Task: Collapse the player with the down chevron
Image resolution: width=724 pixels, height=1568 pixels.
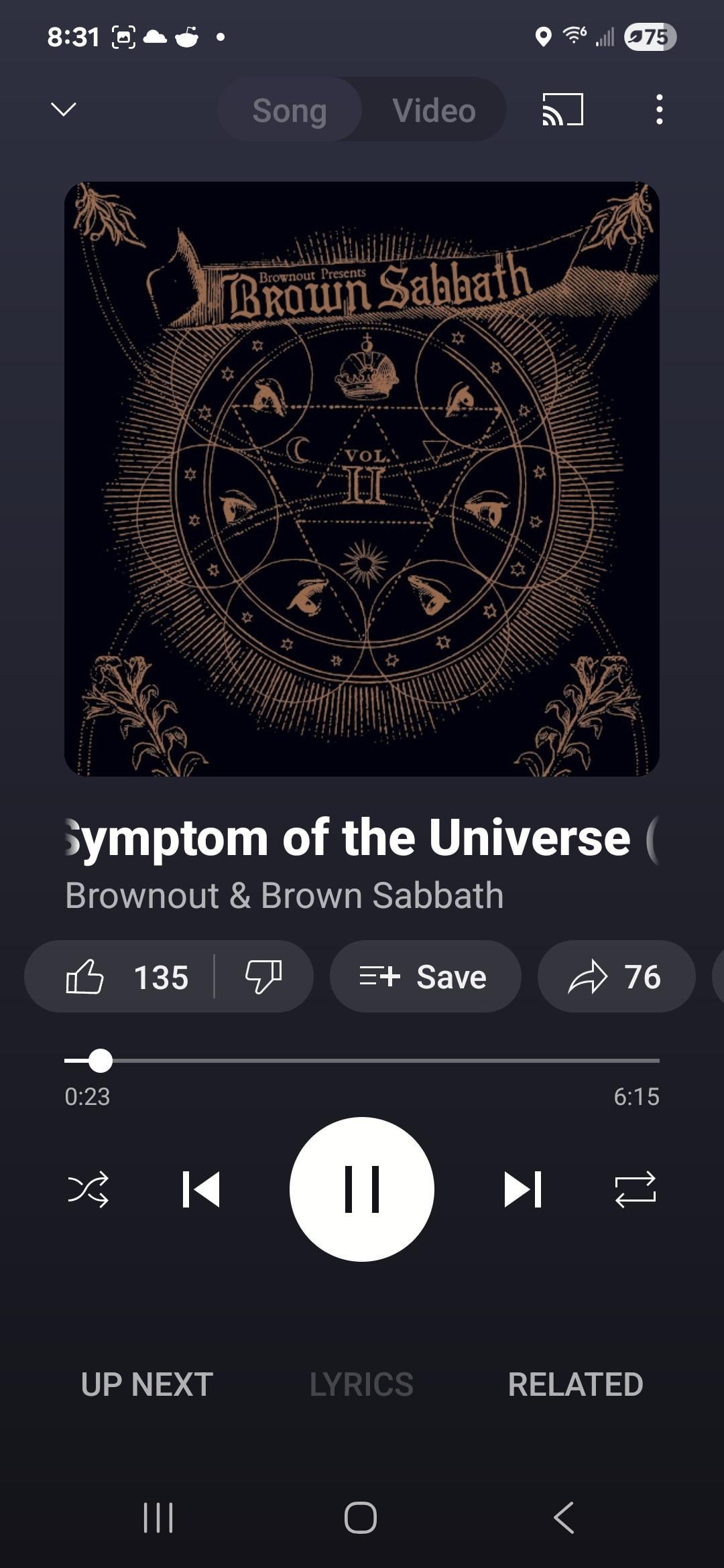Action: [64, 109]
